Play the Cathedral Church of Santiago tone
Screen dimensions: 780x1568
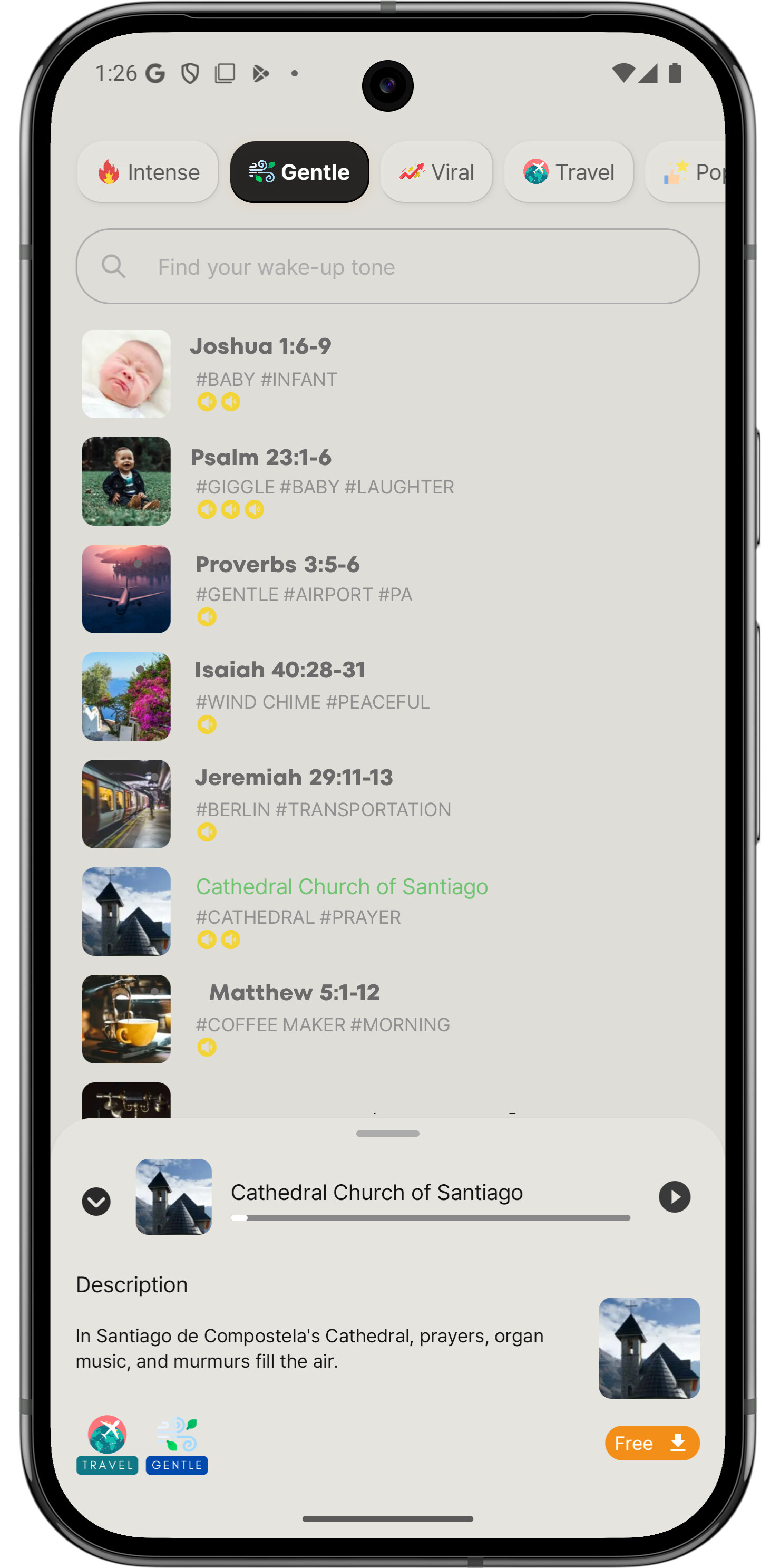tap(674, 1197)
